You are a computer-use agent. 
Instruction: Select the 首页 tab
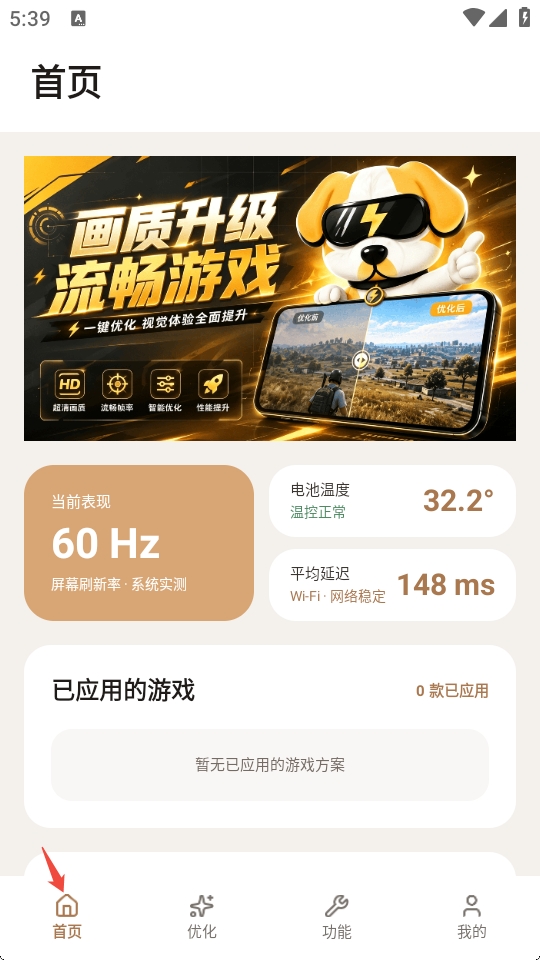67,917
